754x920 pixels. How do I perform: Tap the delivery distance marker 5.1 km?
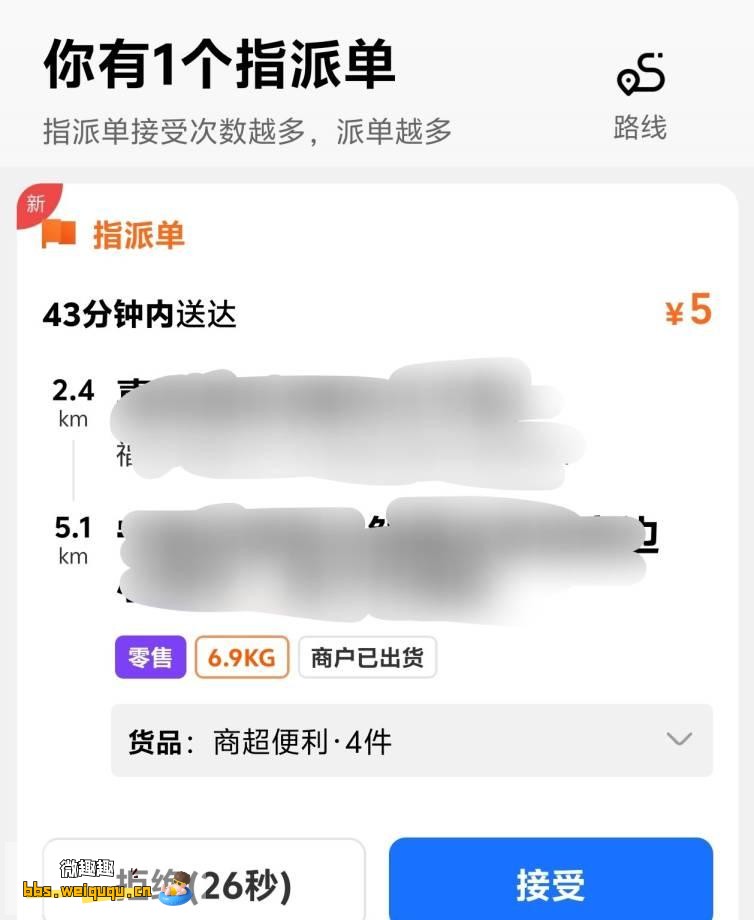(x=73, y=535)
